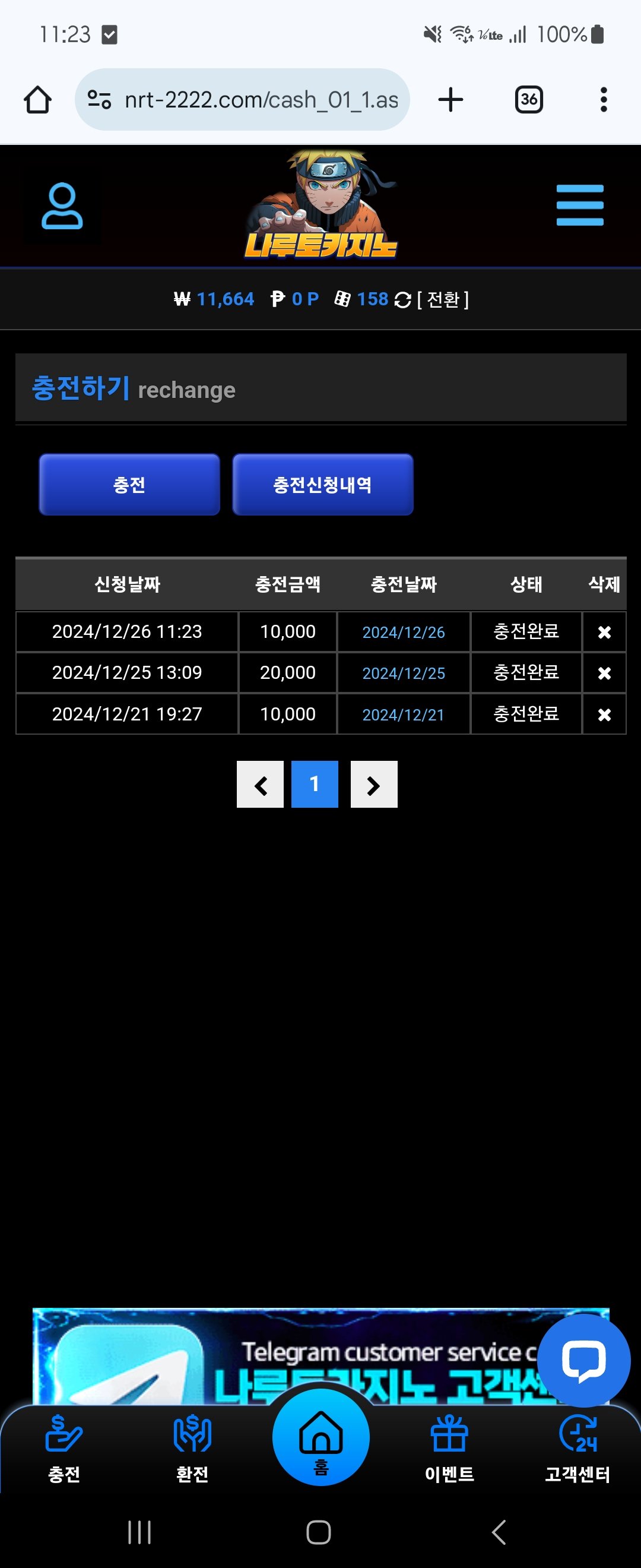Open the 이벤트 events tab
The image size is (641, 1568).
point(449,1447)
